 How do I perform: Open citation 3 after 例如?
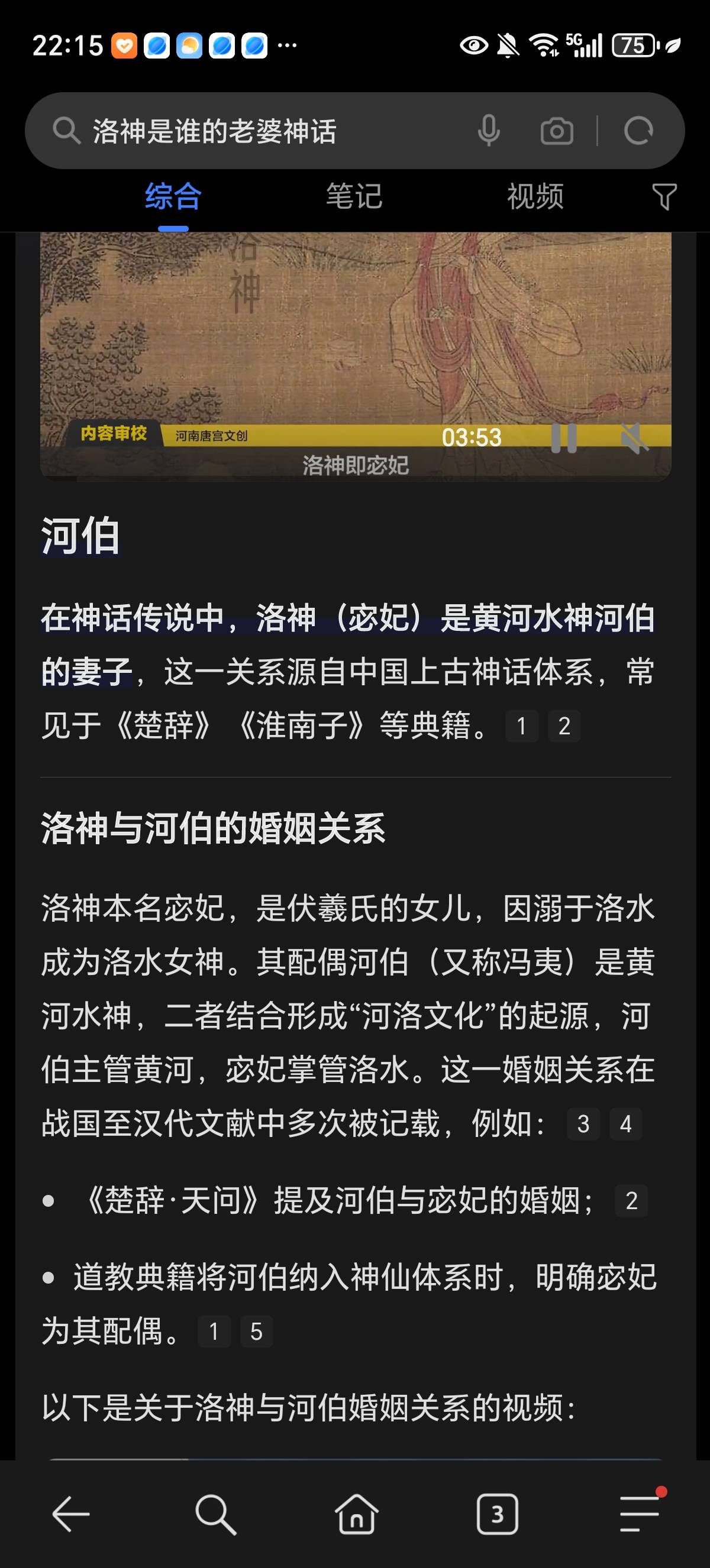click(x=583, y=1123)
